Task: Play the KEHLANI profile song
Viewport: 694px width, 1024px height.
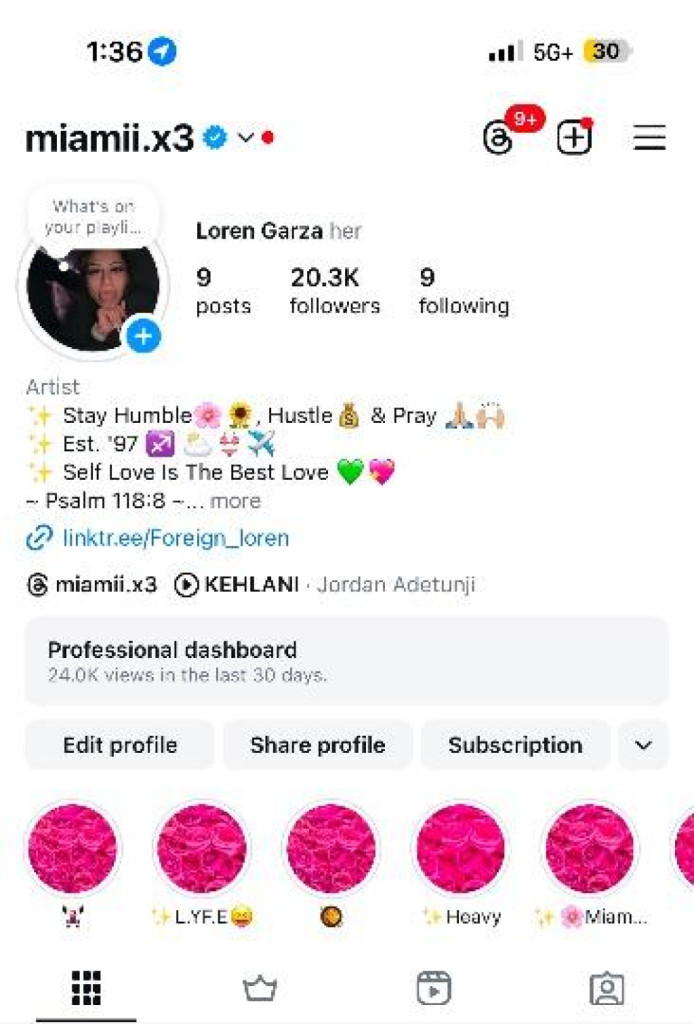Action: point(237,585)
